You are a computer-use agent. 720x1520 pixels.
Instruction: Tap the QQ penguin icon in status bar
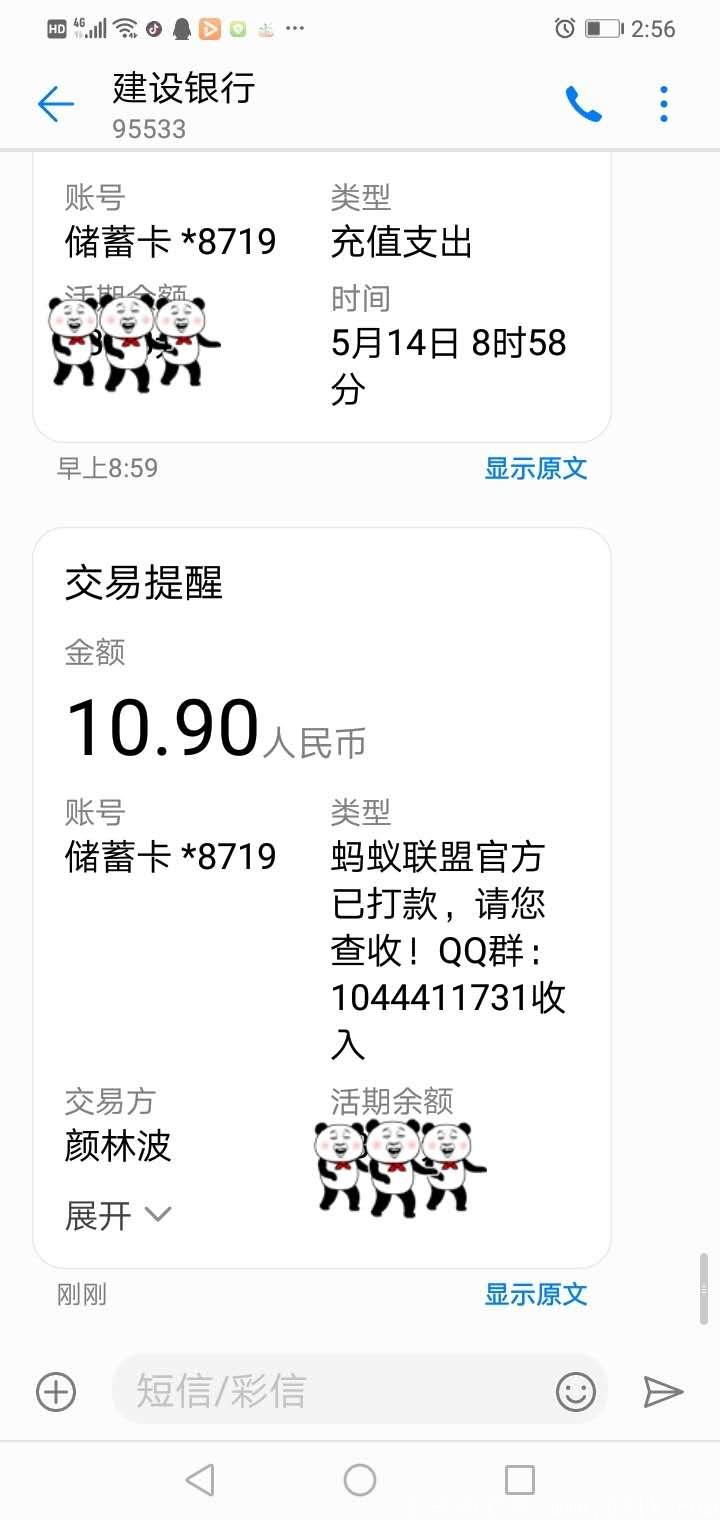182,29
